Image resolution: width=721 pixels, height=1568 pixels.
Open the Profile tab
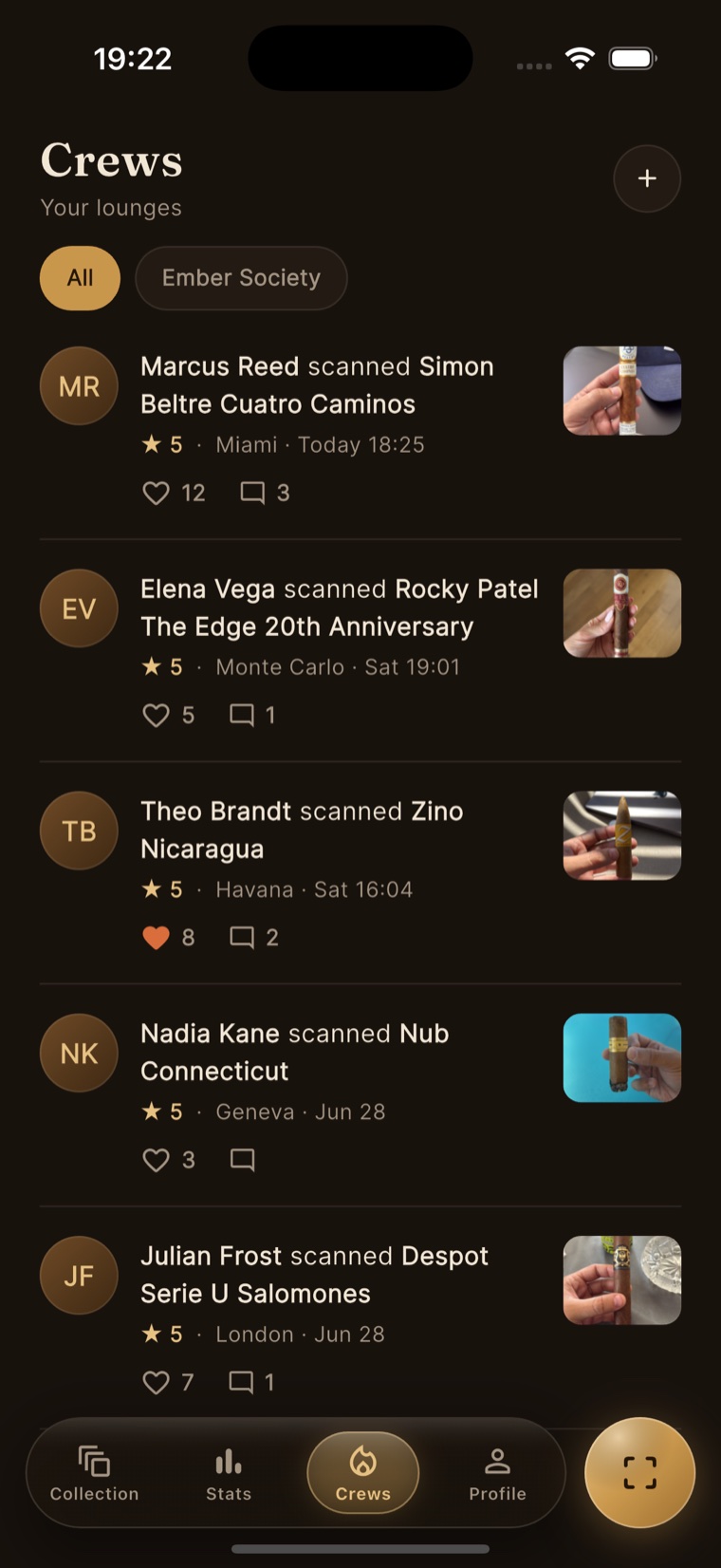coord(497,1473)
